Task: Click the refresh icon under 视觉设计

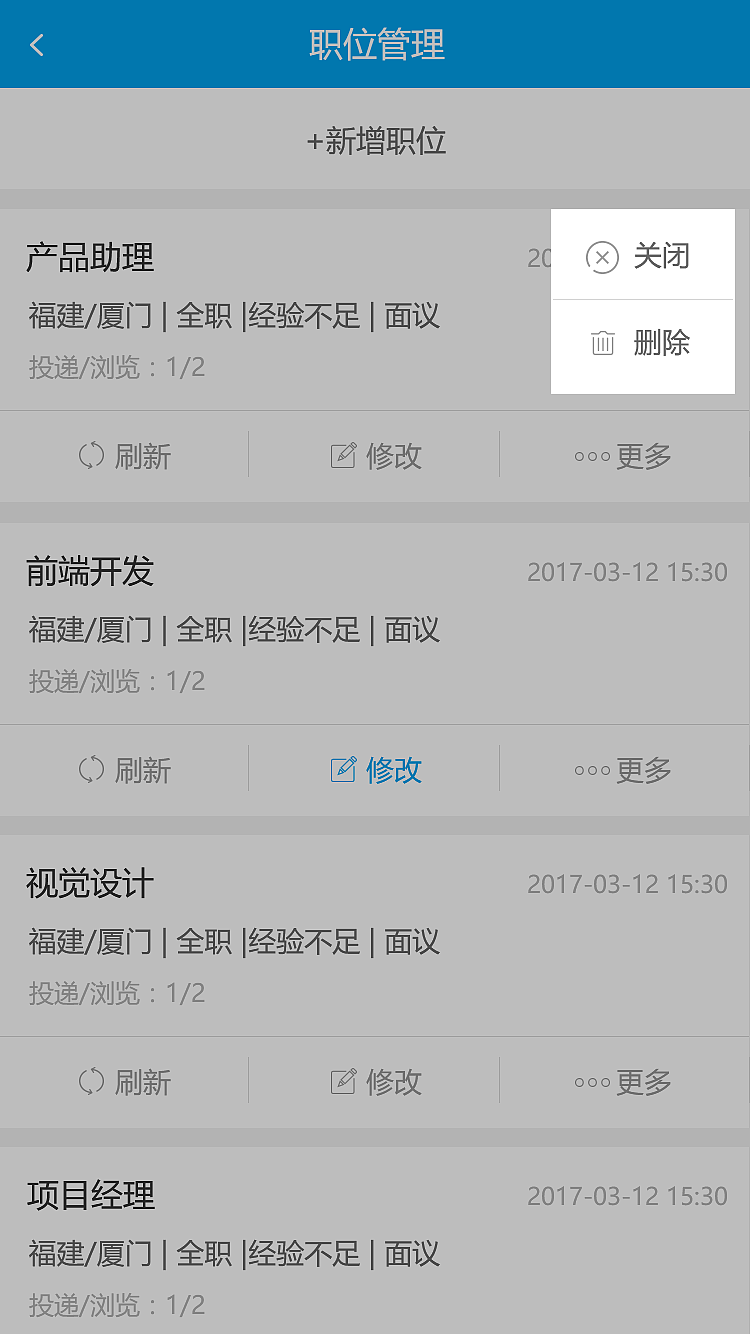Action: click(x=92, y=1082)
